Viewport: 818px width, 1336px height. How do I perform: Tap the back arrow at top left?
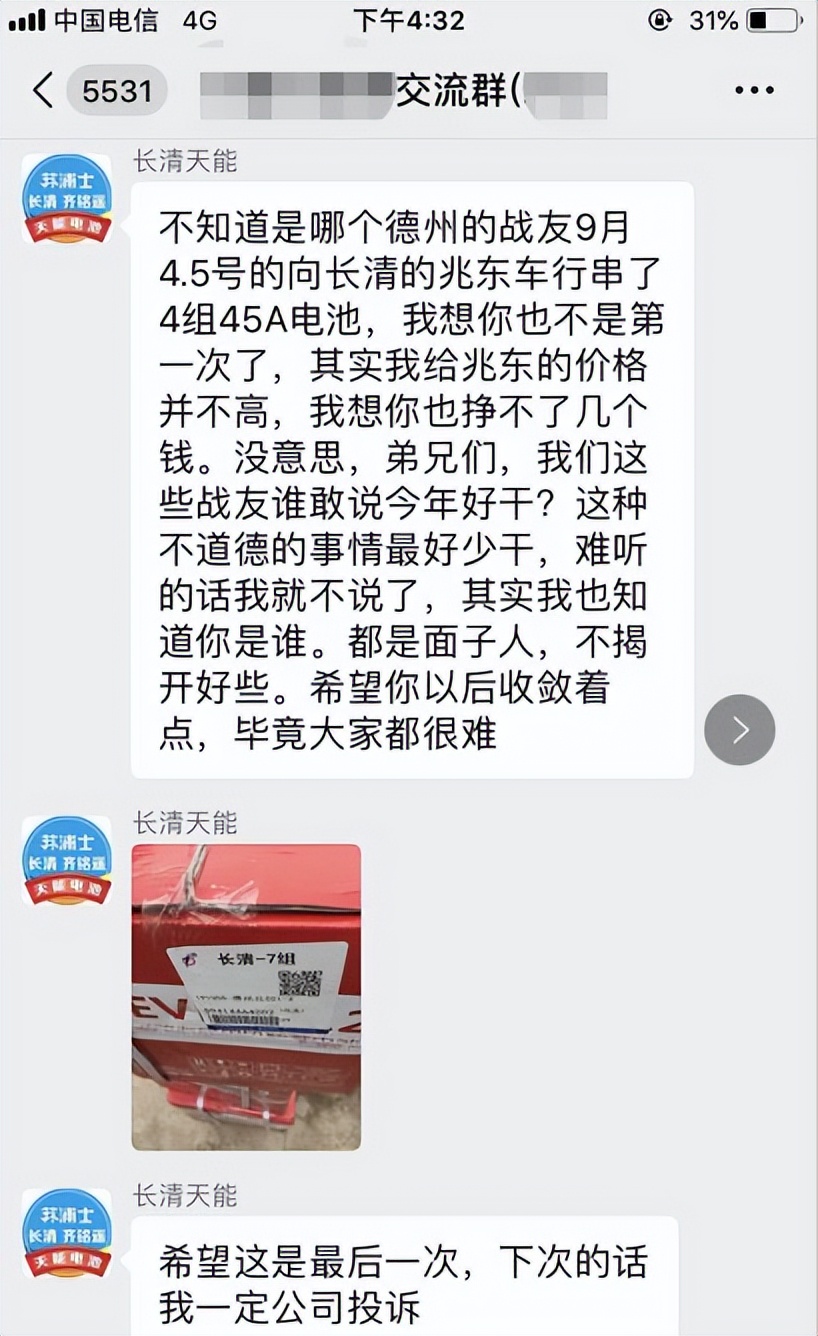pyautogui.click(x=42, y=89)
